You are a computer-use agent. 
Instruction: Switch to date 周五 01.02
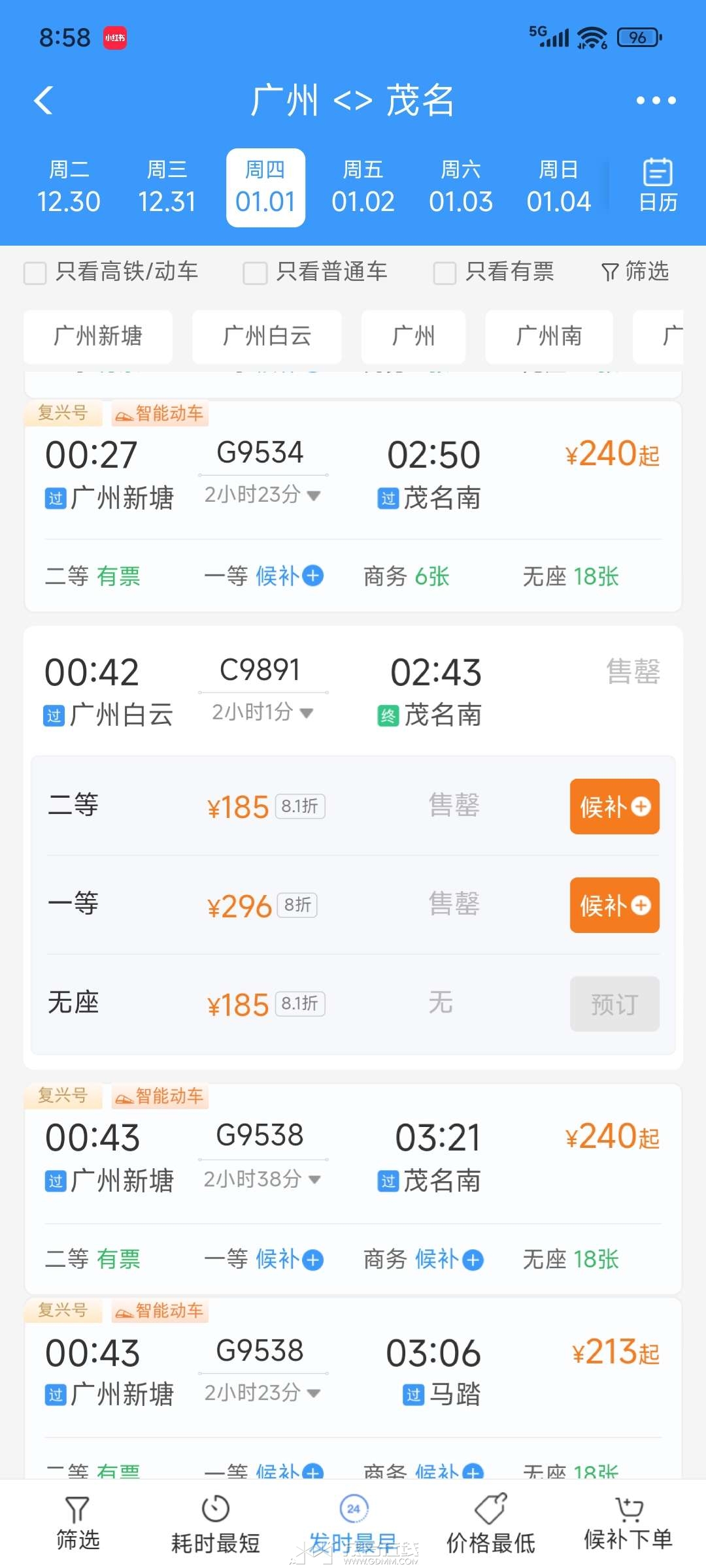click(363, 188)
